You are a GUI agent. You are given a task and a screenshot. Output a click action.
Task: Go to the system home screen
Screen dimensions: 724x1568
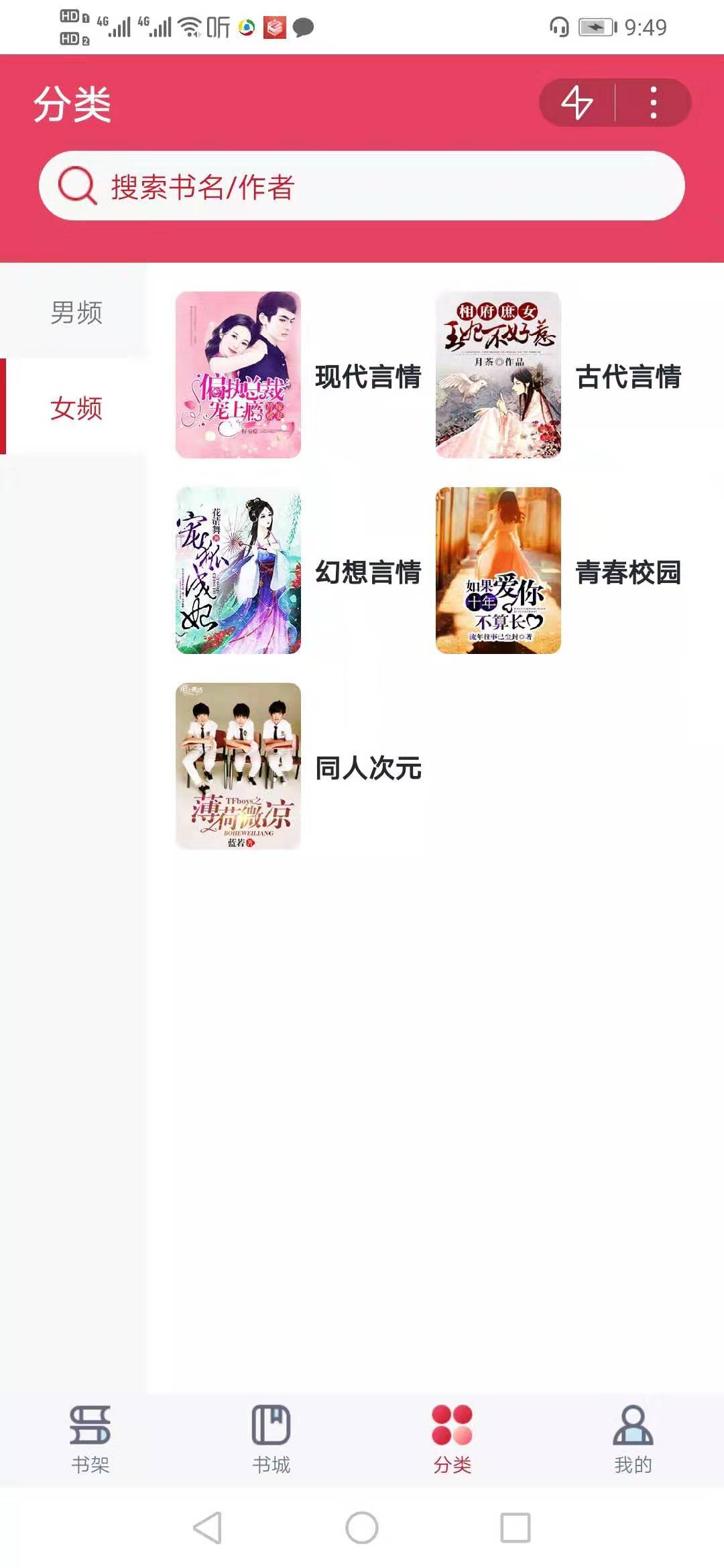pos(362,1528)
